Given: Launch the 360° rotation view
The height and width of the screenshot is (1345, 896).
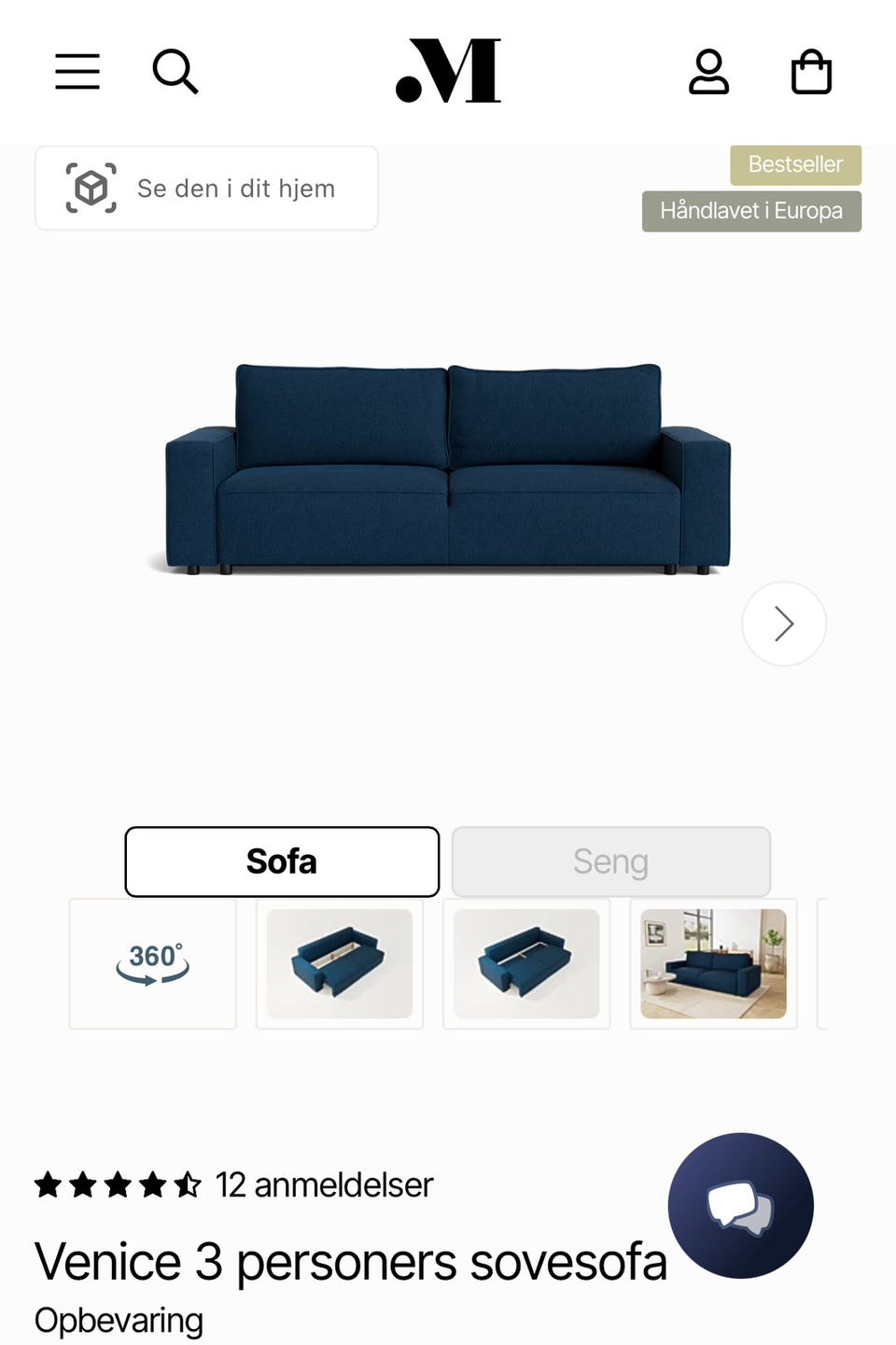Looking at the screenshot, I should [152, 963].
